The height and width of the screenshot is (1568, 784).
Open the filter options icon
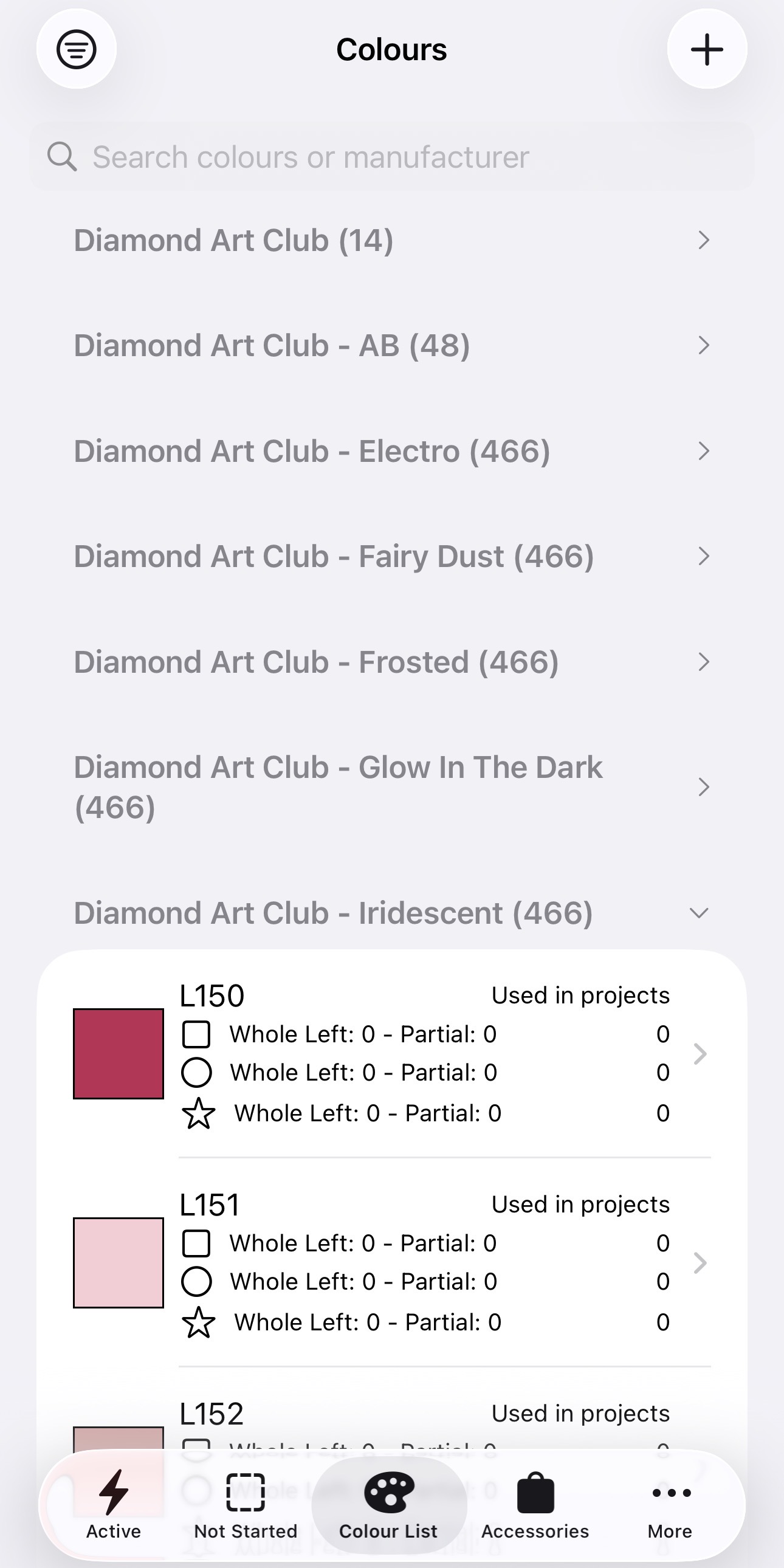77,49
